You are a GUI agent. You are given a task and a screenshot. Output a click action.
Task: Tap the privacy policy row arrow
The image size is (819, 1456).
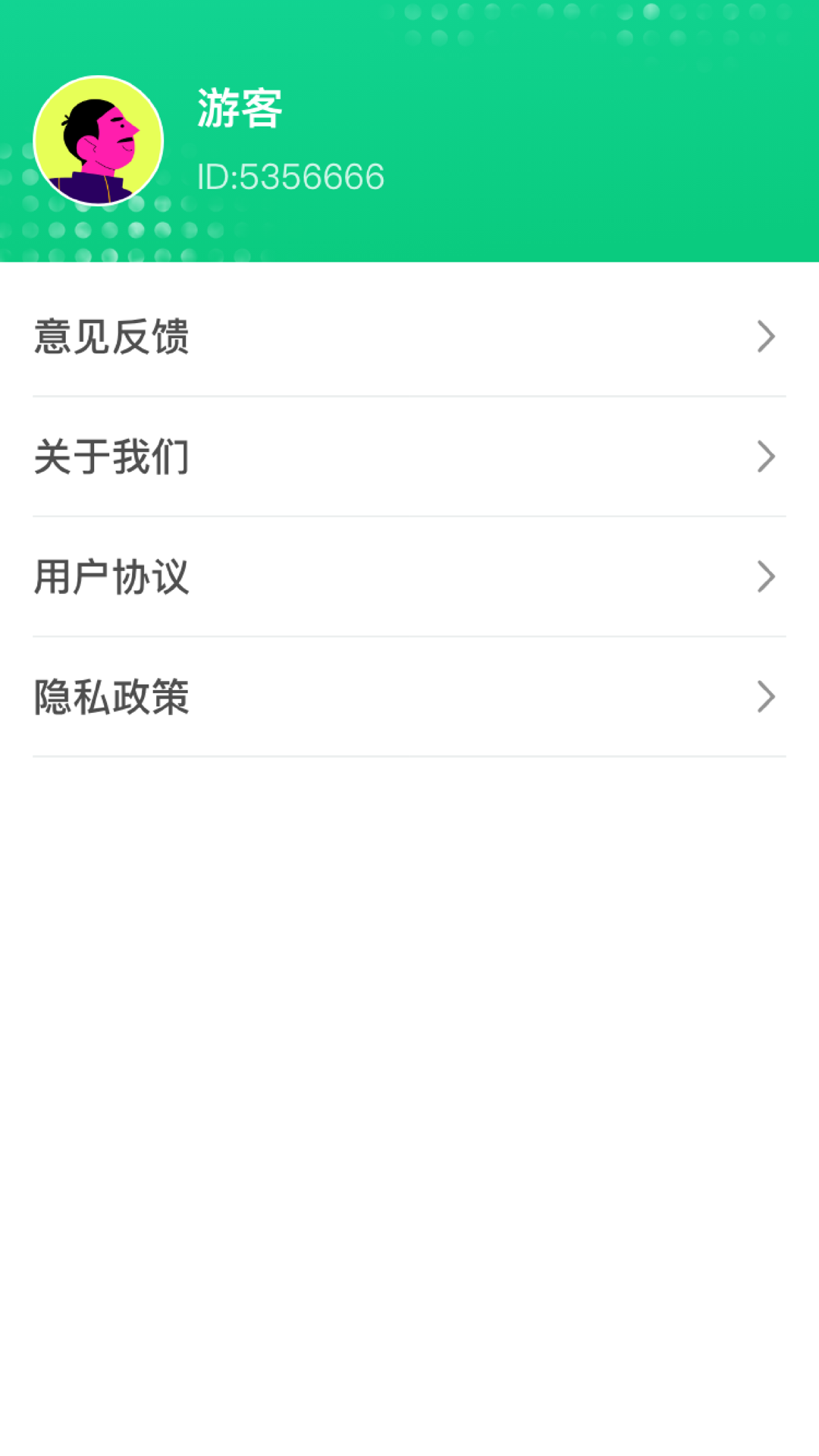tap(766, 698)
